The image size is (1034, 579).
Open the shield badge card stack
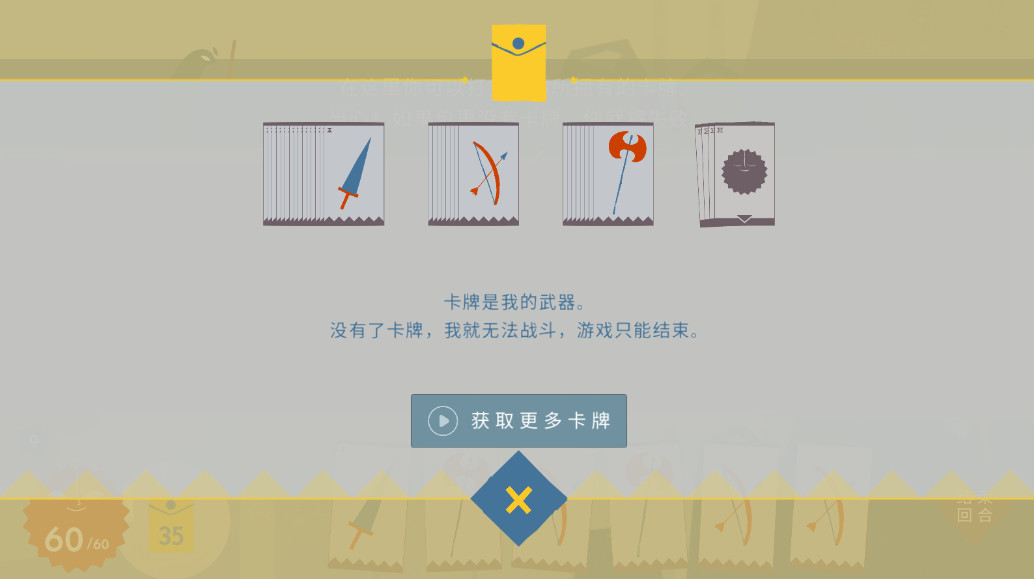736,174
